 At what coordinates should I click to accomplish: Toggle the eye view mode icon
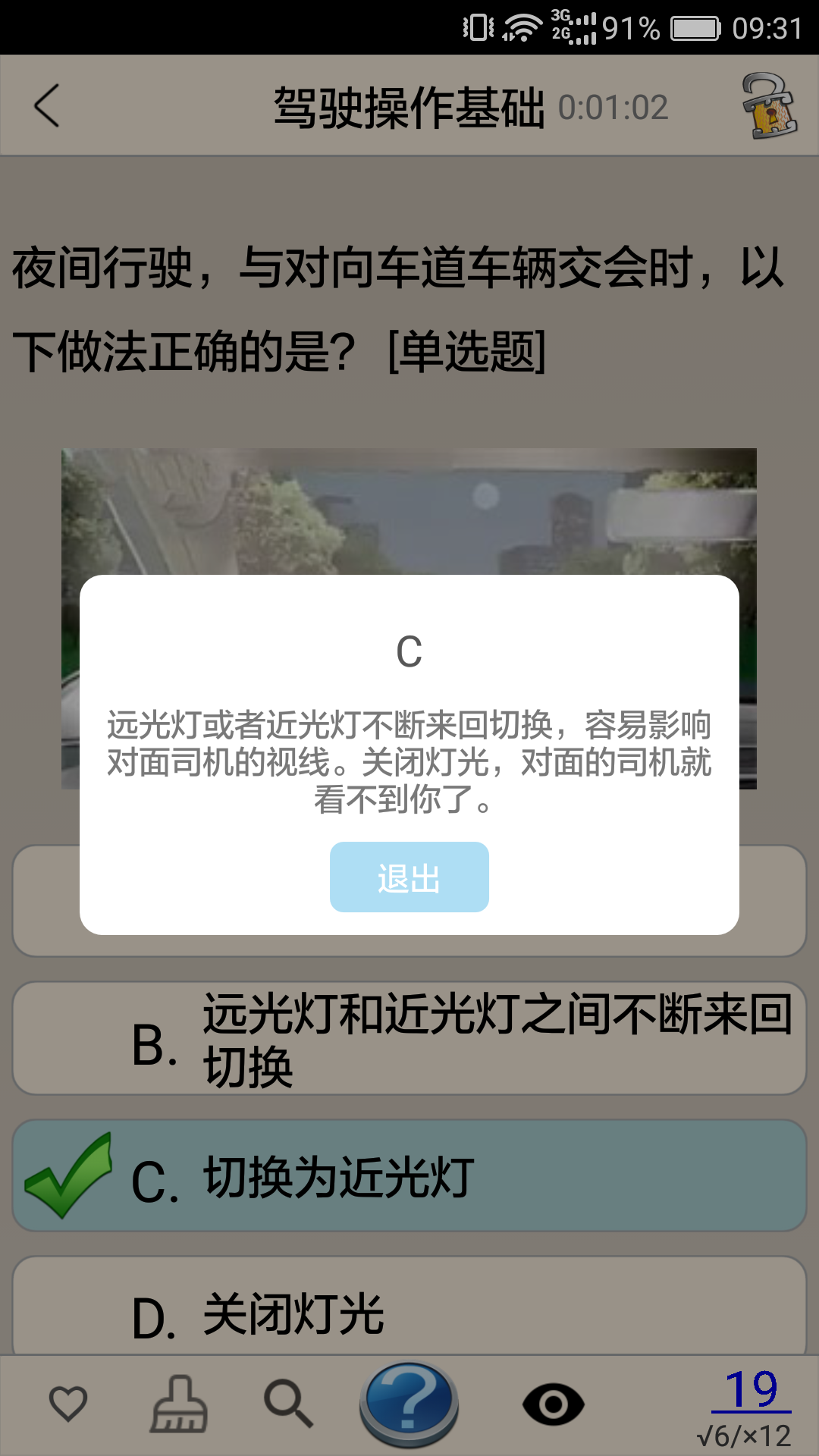click(x=553, y=1404)
